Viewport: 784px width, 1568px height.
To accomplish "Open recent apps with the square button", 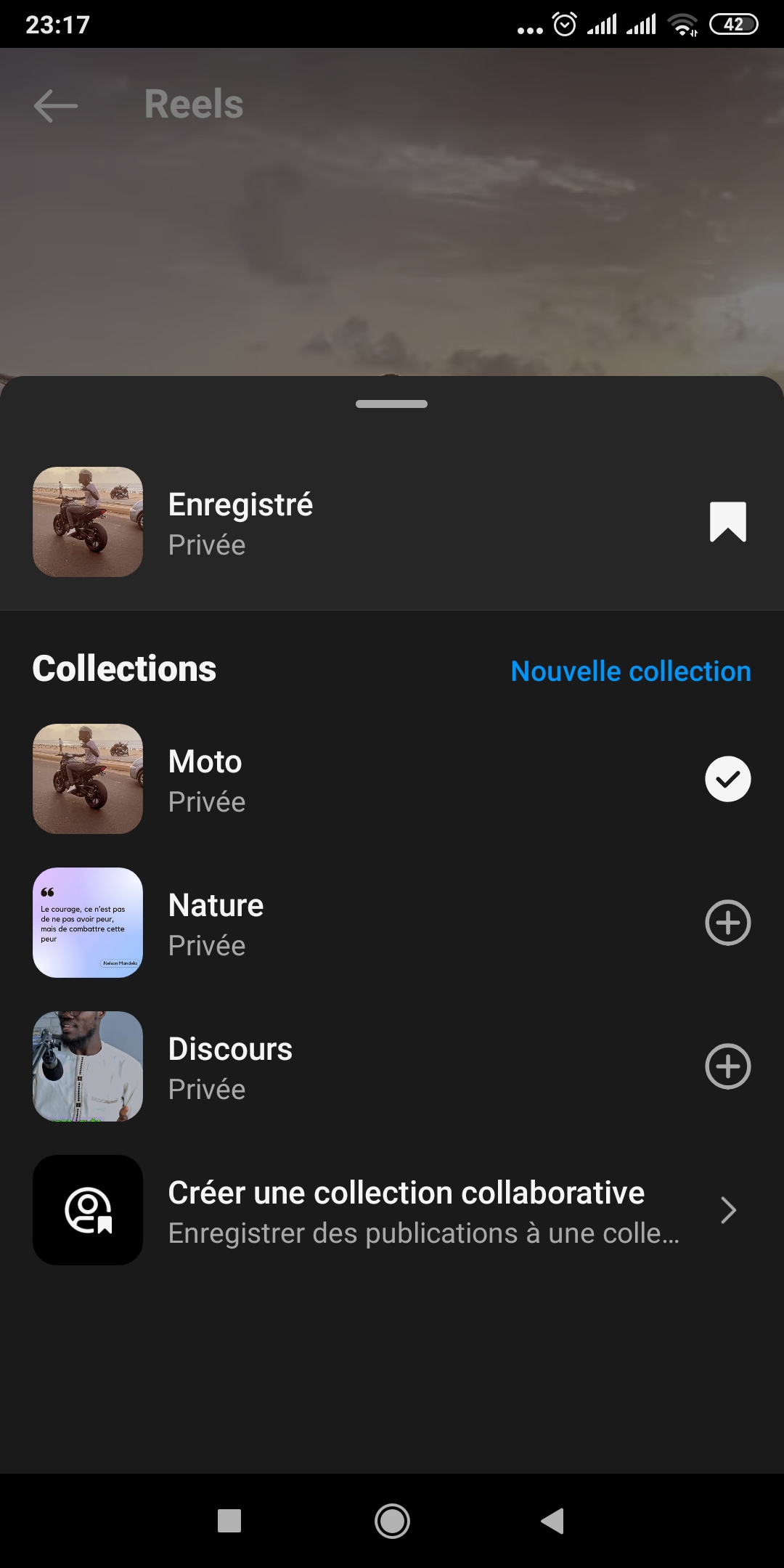I will coord(229,1521).
